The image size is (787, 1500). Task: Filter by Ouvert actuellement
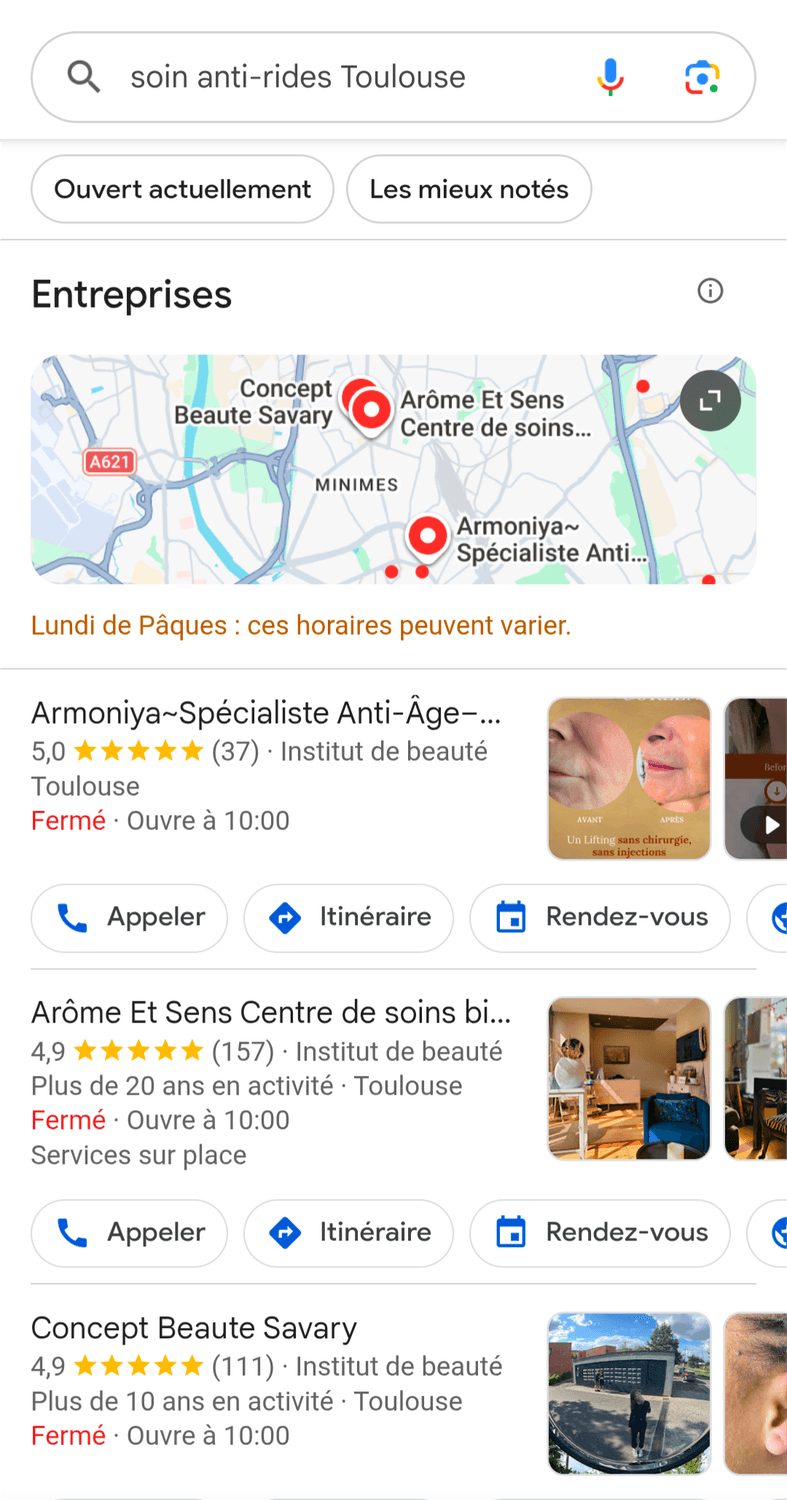182,189
